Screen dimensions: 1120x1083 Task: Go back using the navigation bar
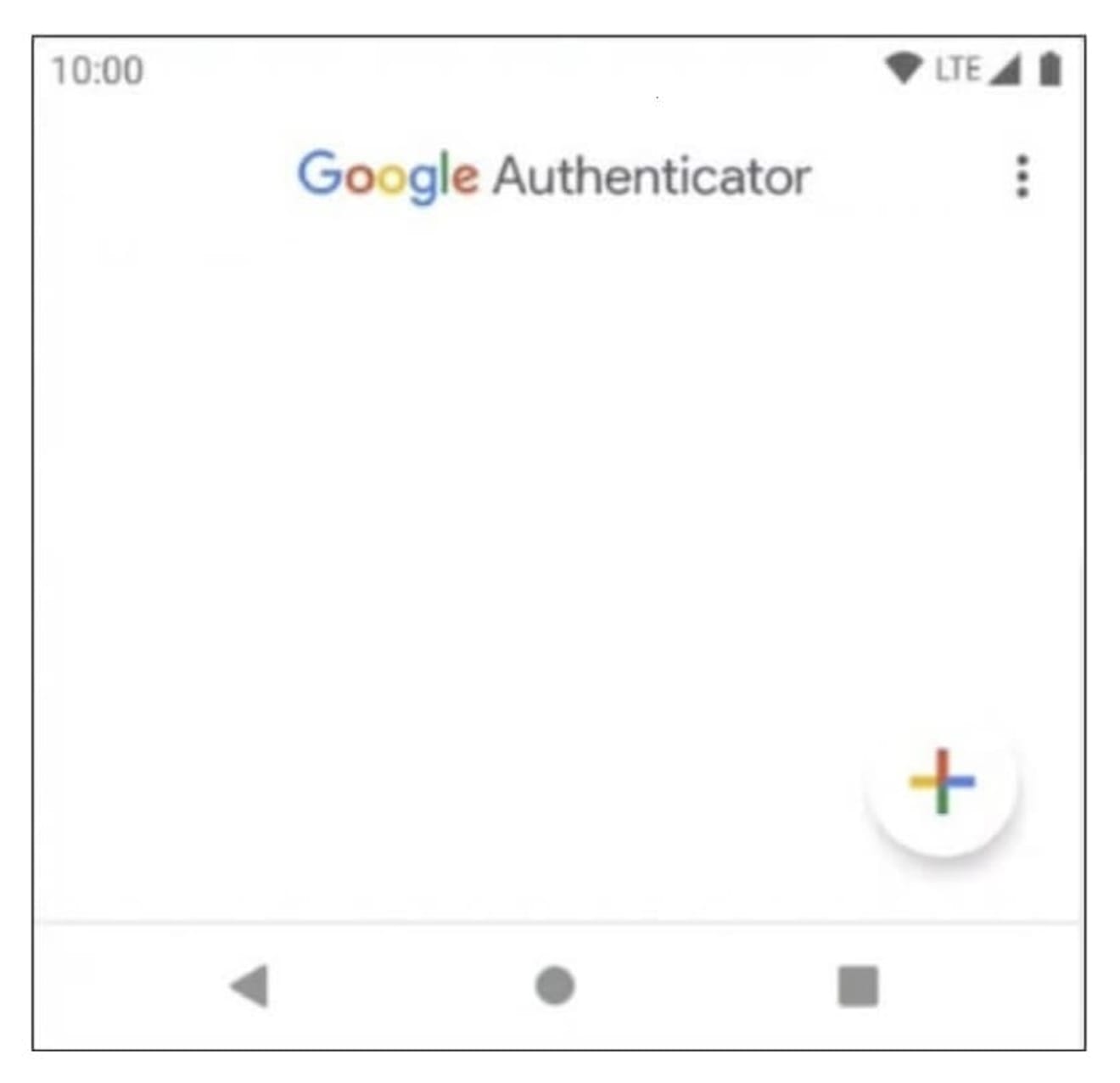[250, 985]
